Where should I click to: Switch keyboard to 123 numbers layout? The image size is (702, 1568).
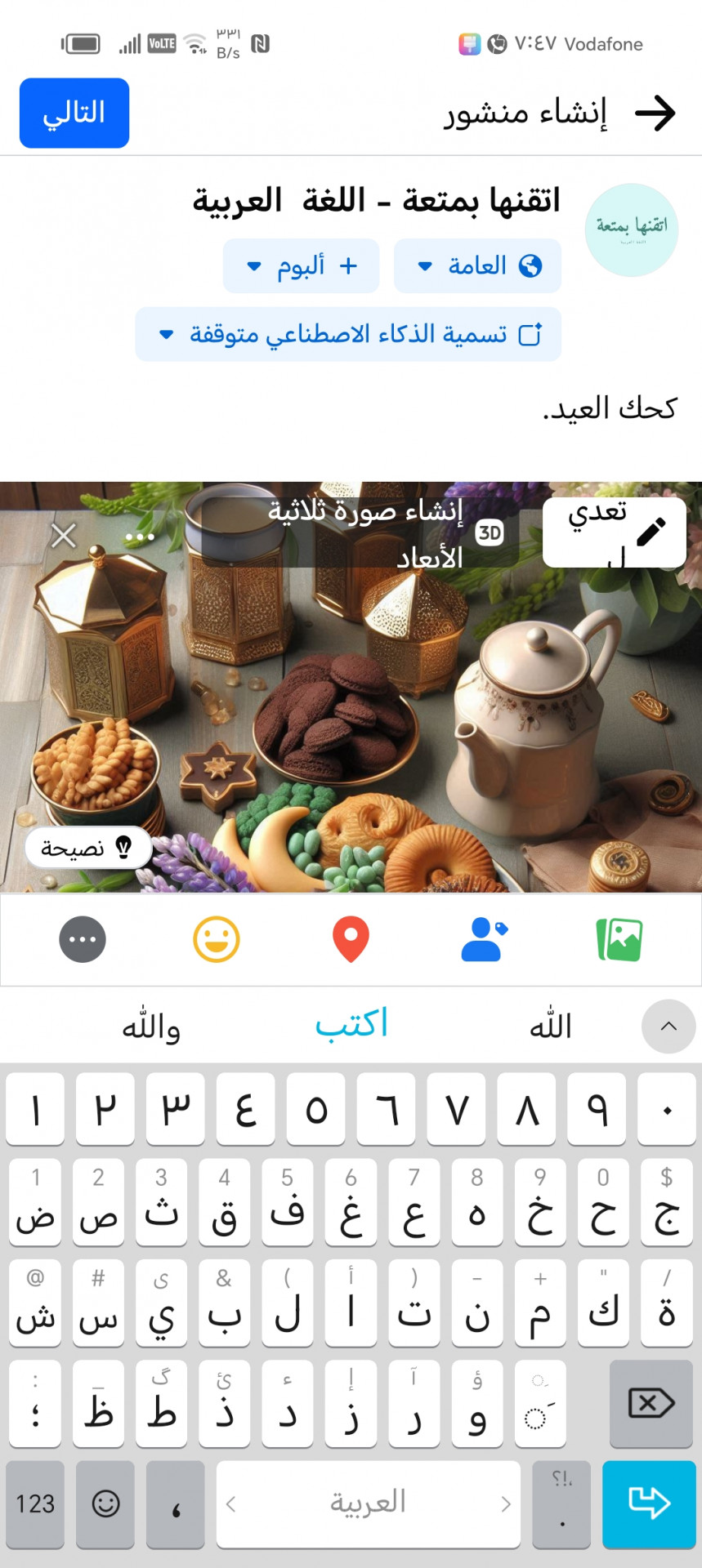[35, 1503]
